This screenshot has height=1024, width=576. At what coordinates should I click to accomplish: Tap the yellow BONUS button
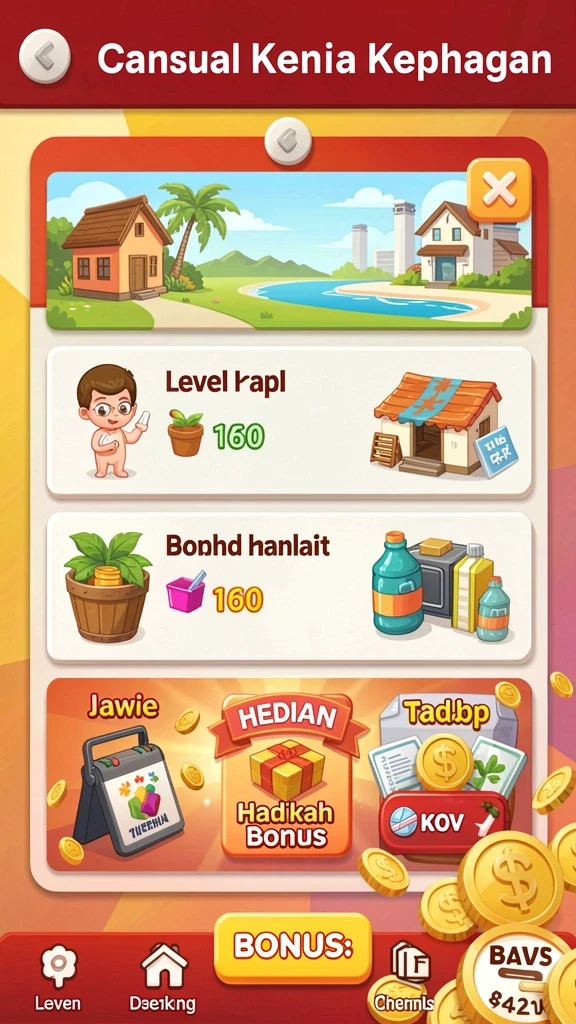point(293,948)
